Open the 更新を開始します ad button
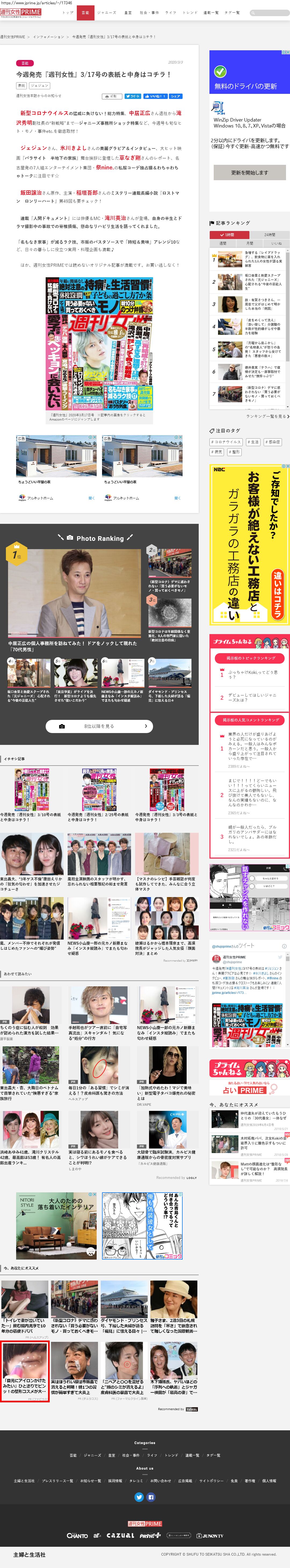The image size is (290, 1568). (x=249, y=172)
